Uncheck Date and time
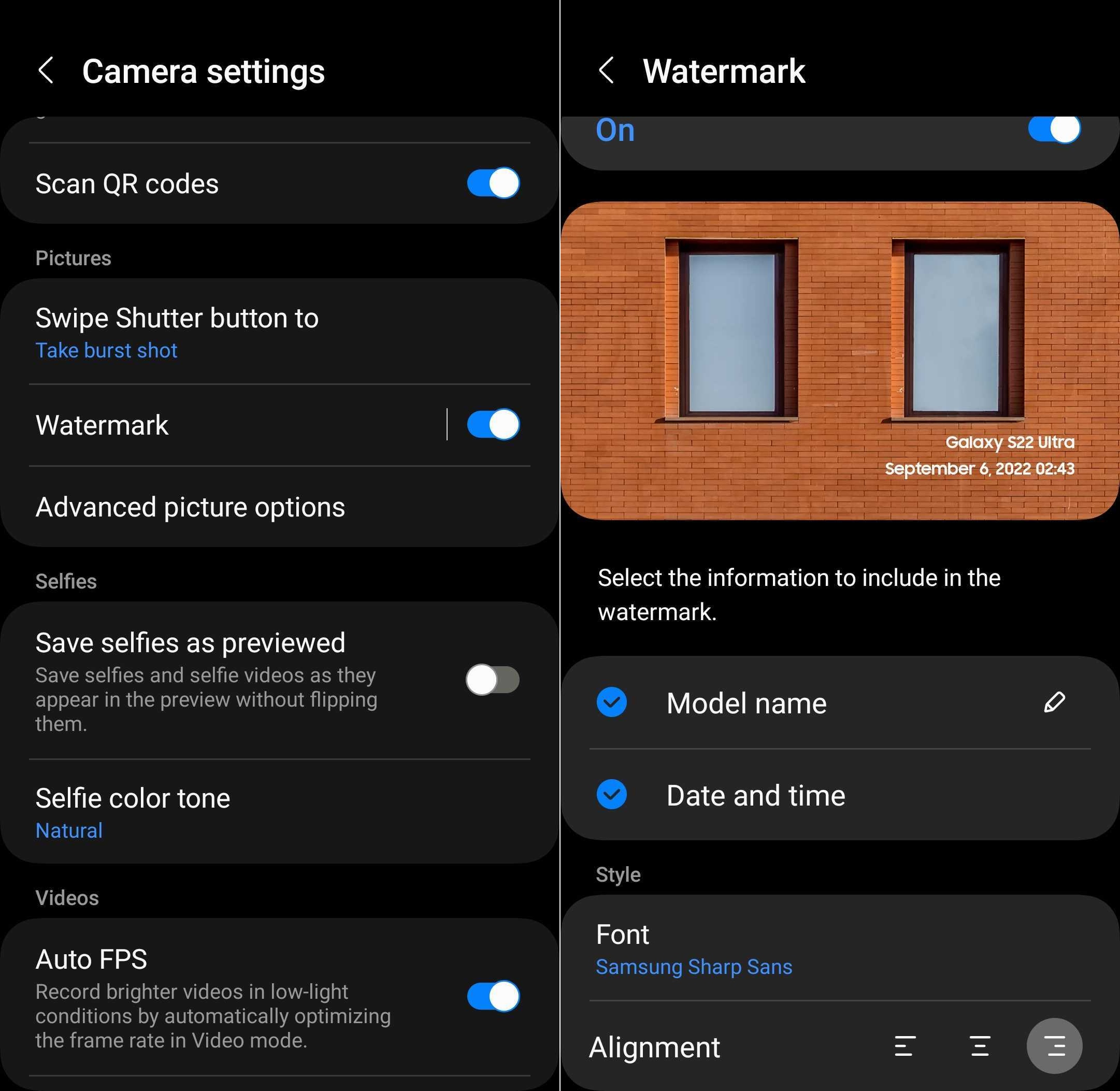1120x1091 pixels. (612, 795)
